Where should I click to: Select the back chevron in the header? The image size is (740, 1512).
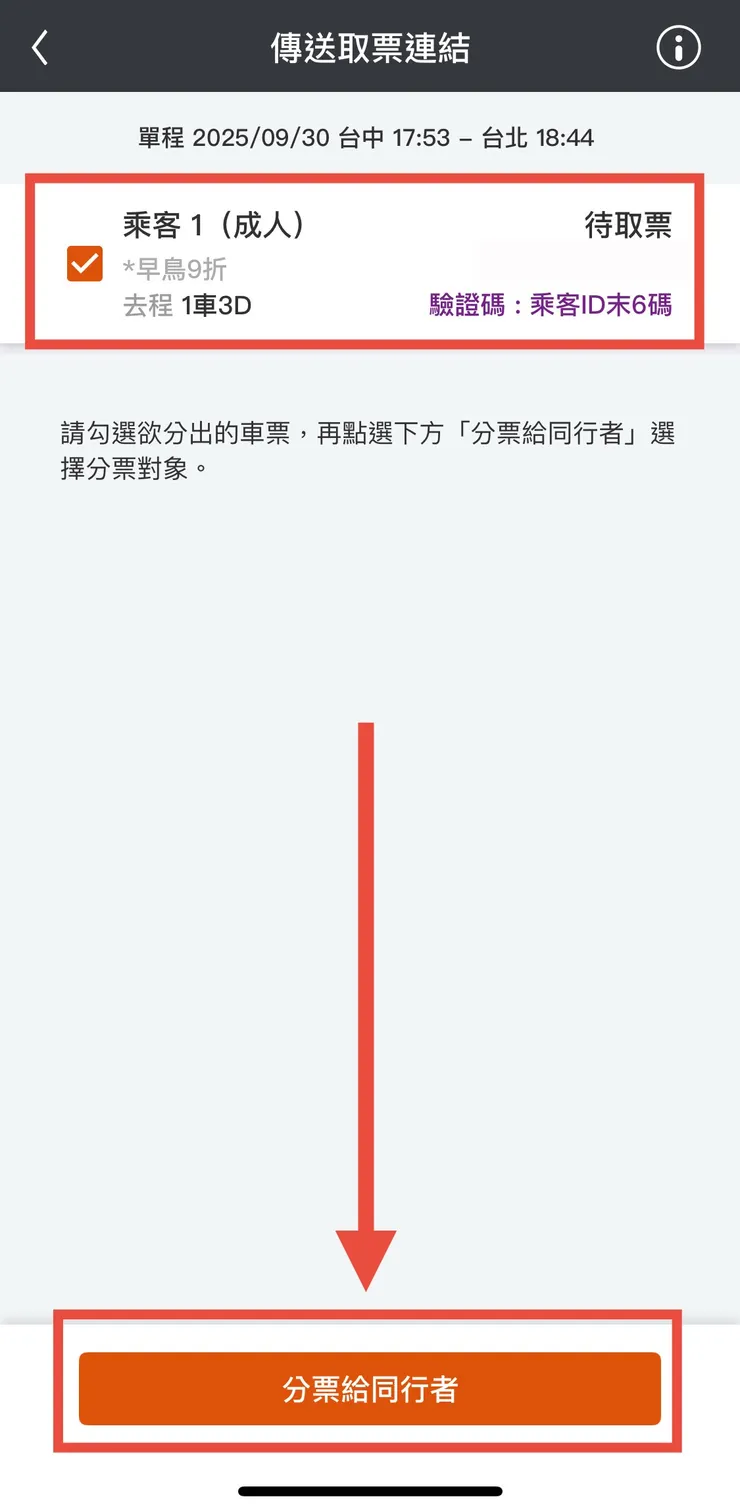[x=39, y=47]
